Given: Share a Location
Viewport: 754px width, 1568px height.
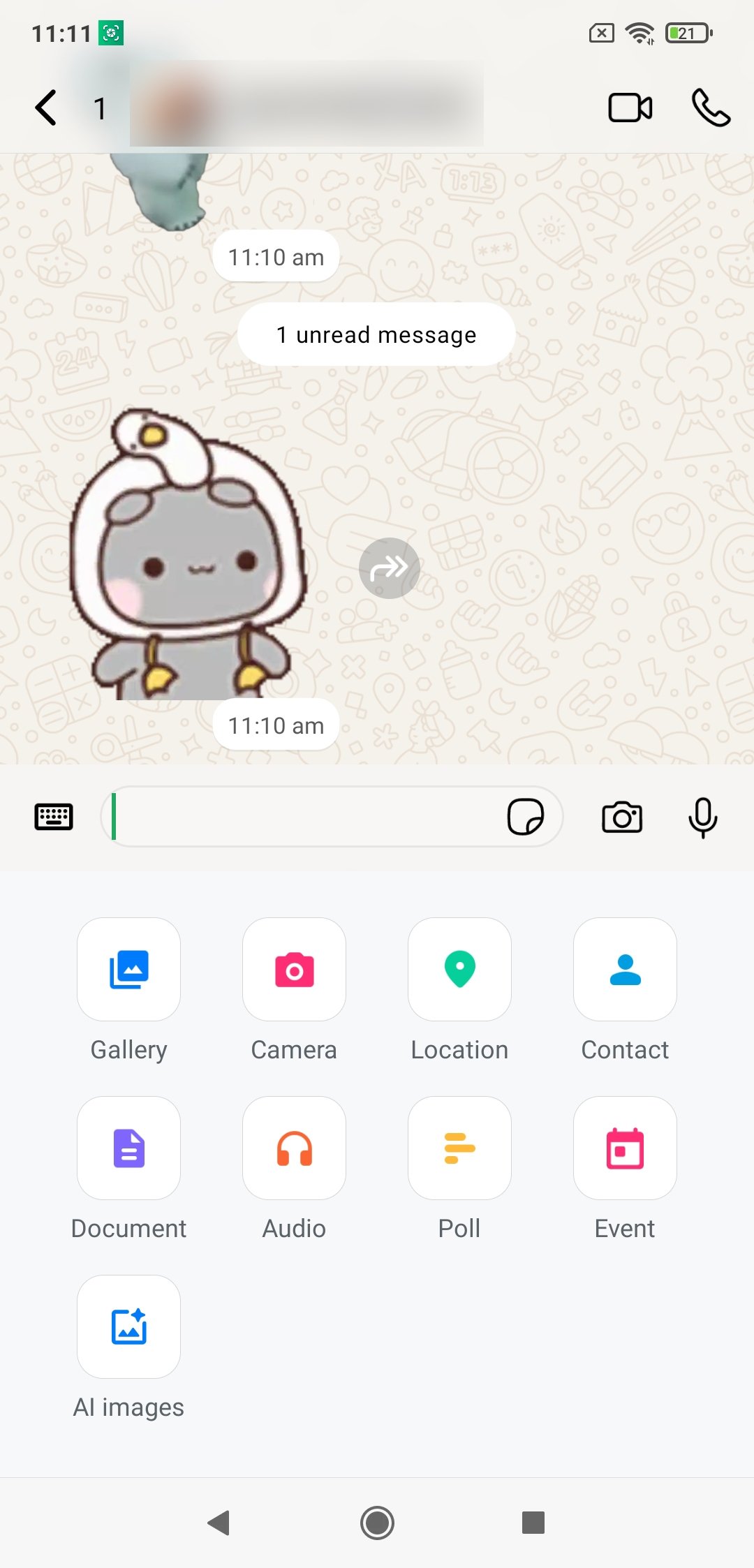Looking at the screenshot, I should pos(459,970).
